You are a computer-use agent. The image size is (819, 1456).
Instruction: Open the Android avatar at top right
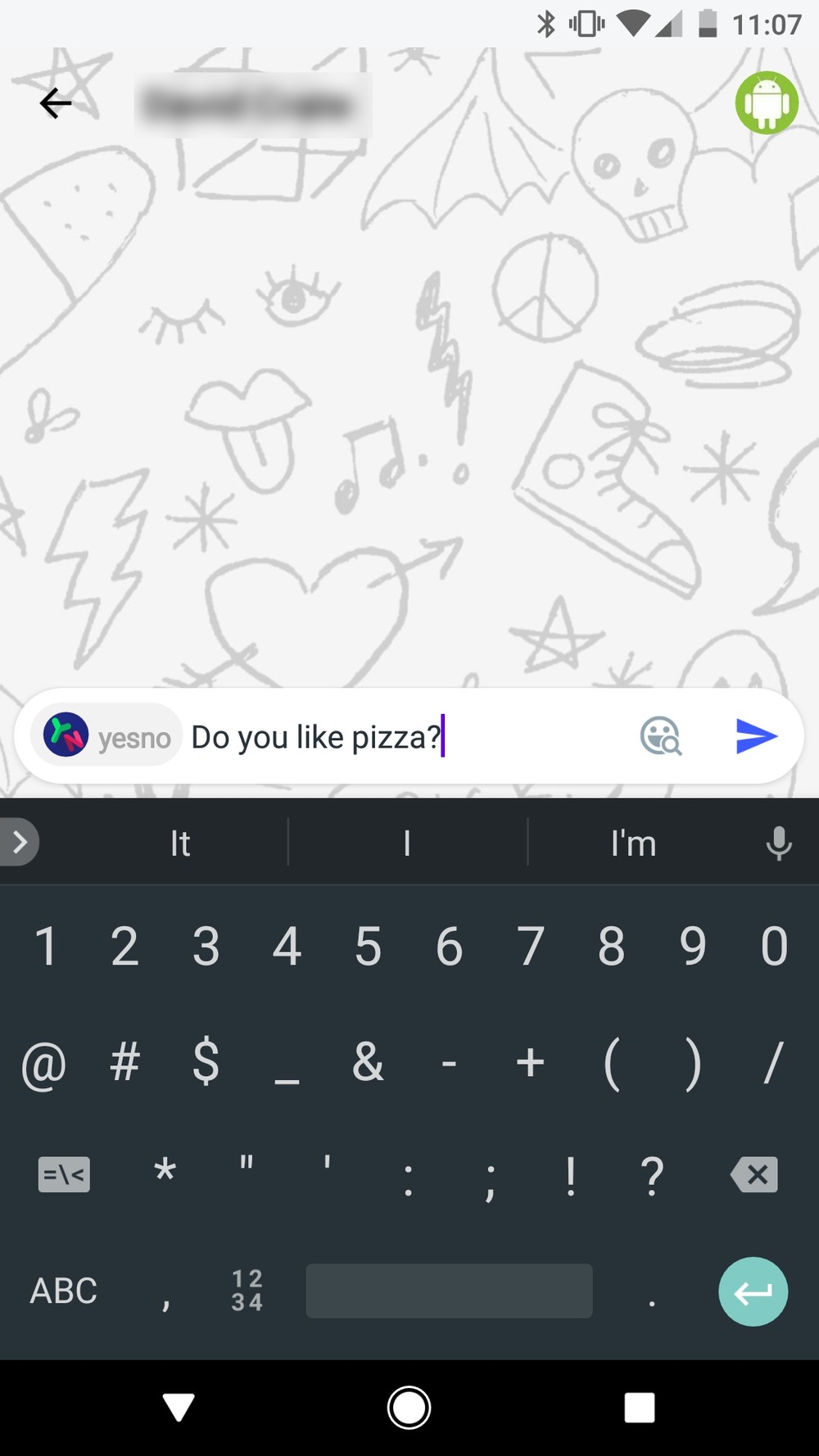767,103
